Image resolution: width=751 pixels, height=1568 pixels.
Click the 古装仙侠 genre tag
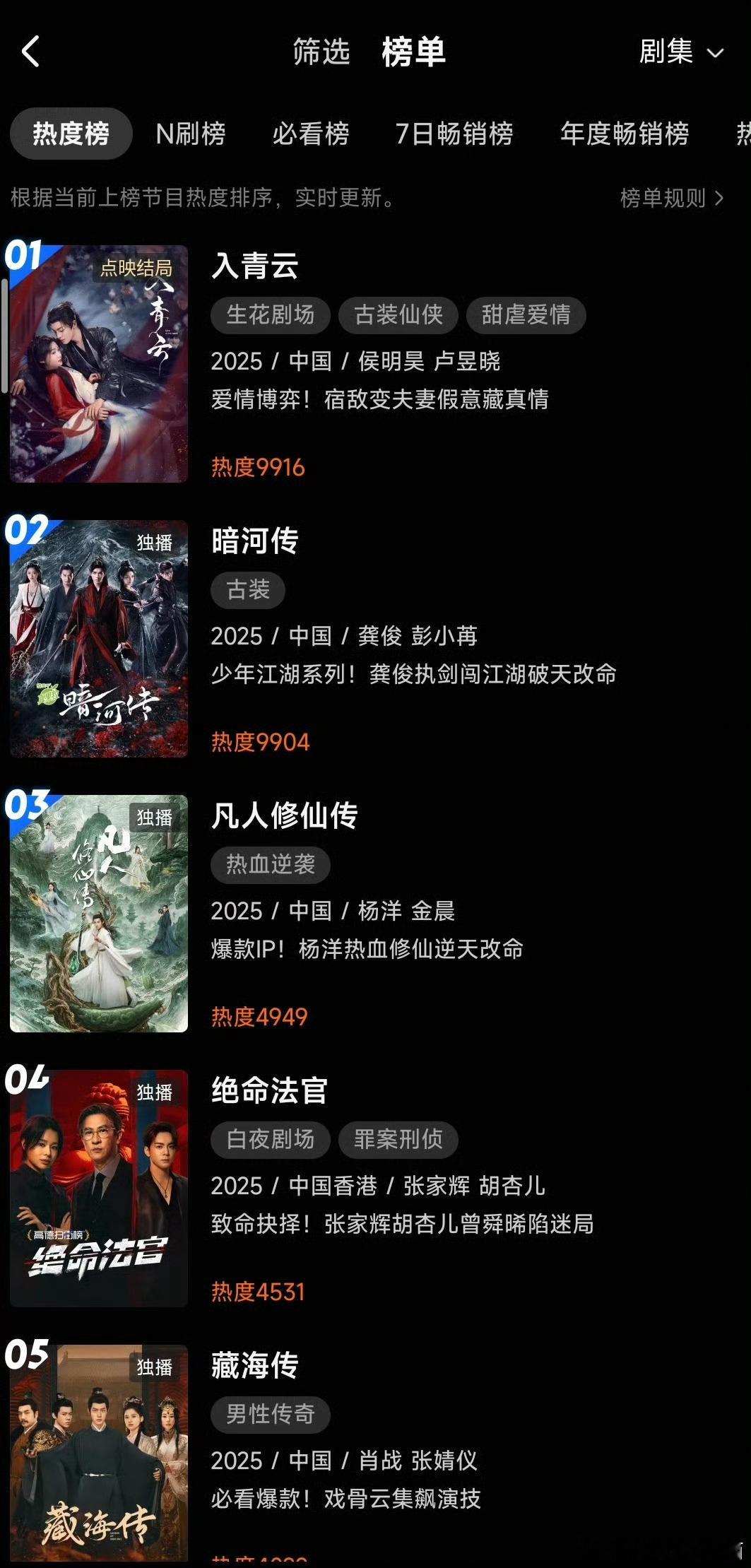398,316
